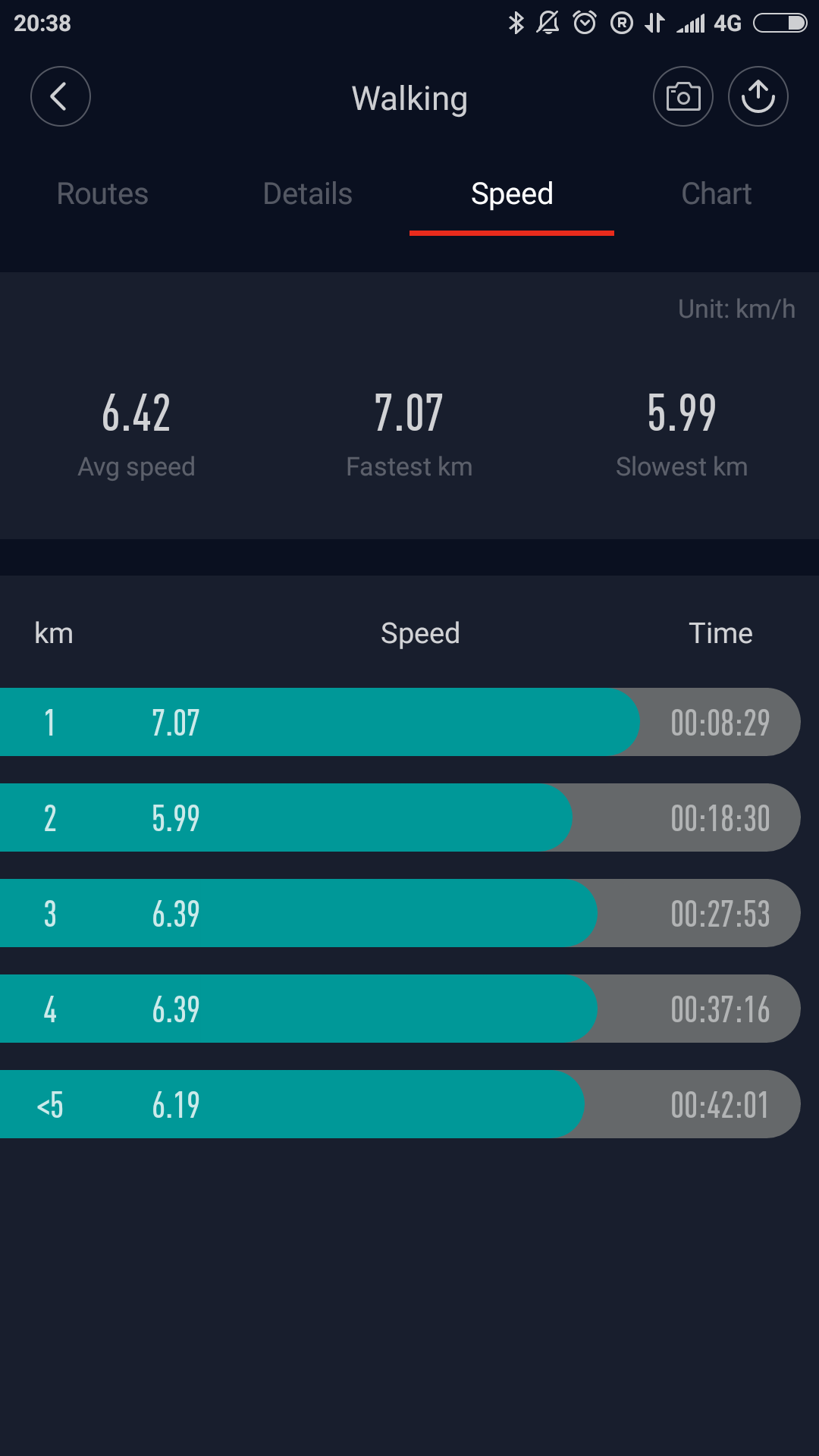Switch to the Routes tab

(x=102, y=194)
